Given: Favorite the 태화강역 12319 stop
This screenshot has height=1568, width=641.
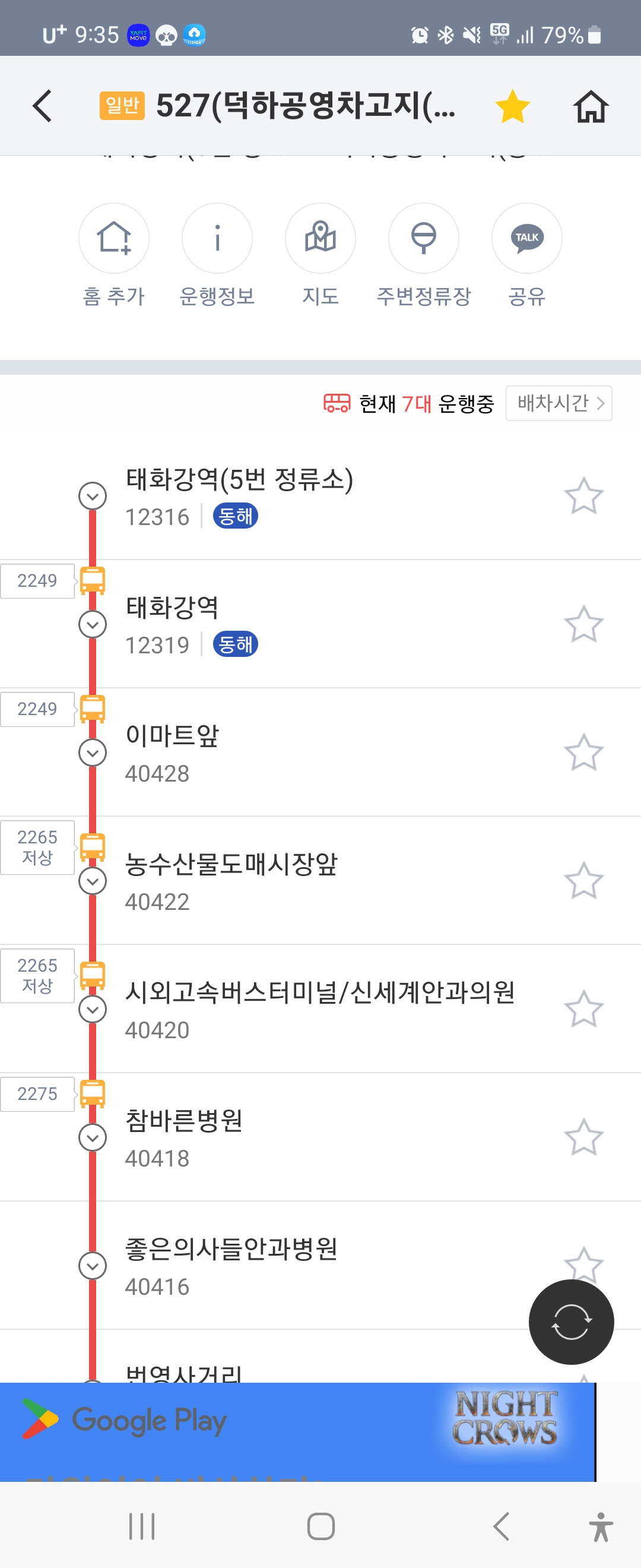Looking at the screenshot, I should (583, 624).
